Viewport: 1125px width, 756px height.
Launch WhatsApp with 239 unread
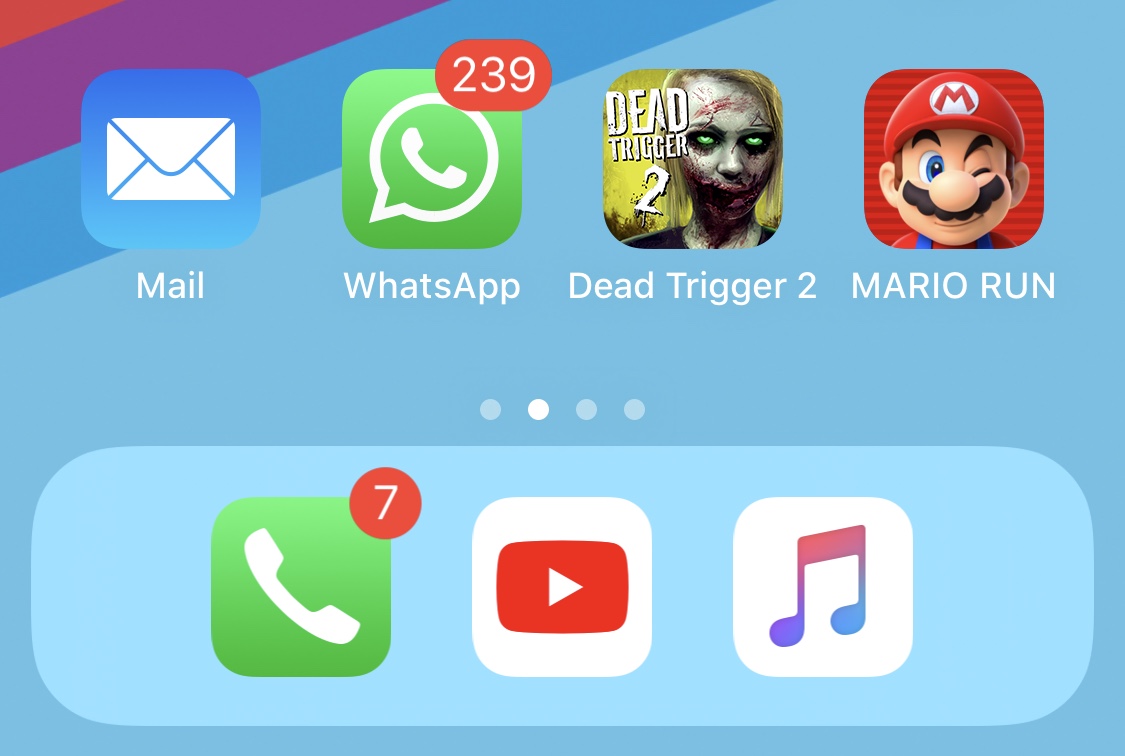click(432, 159)
